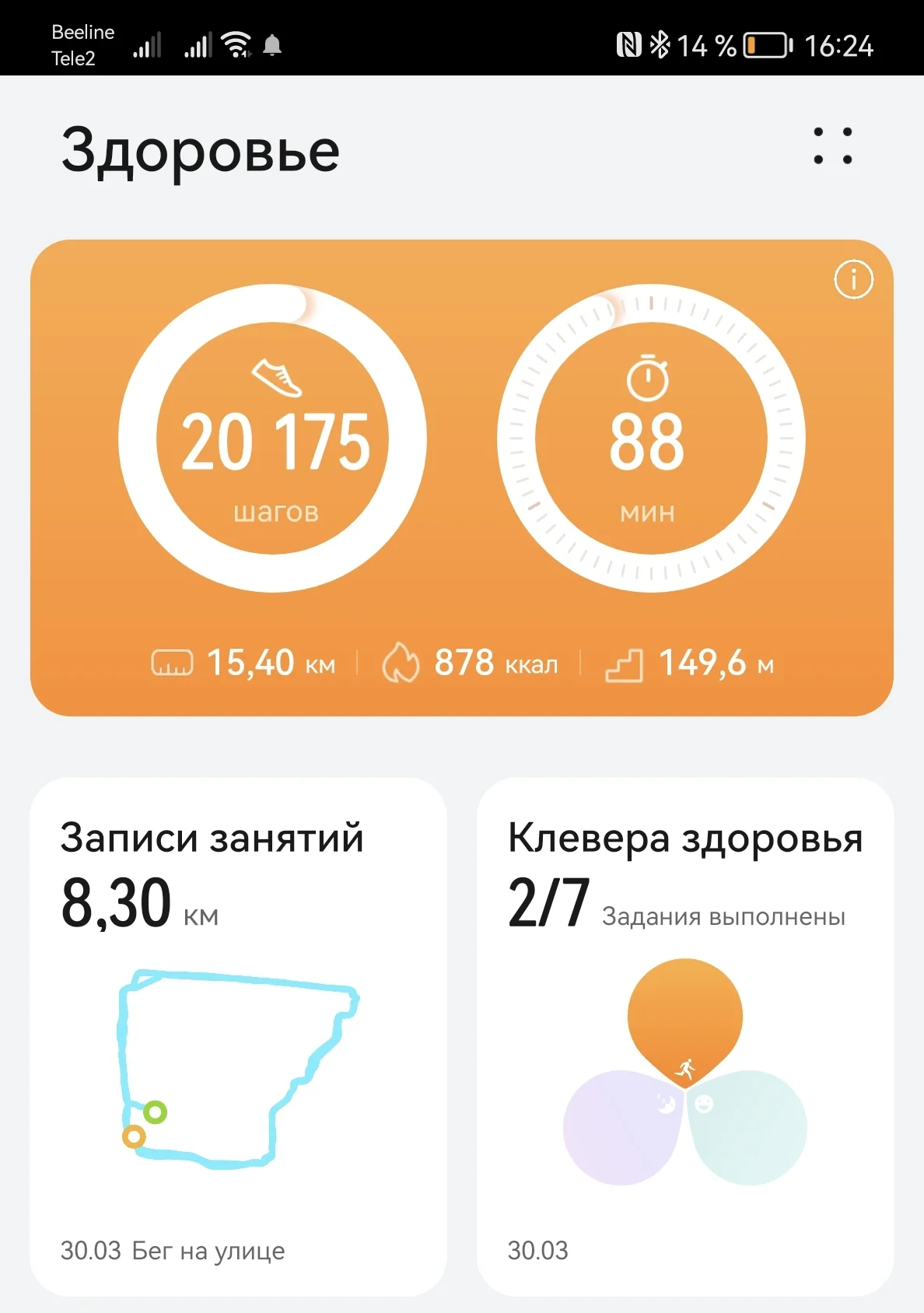The height and width of the screenshot is (1313, 924).
Task: Open the Клевера здоровья card
Action: 684,1035
